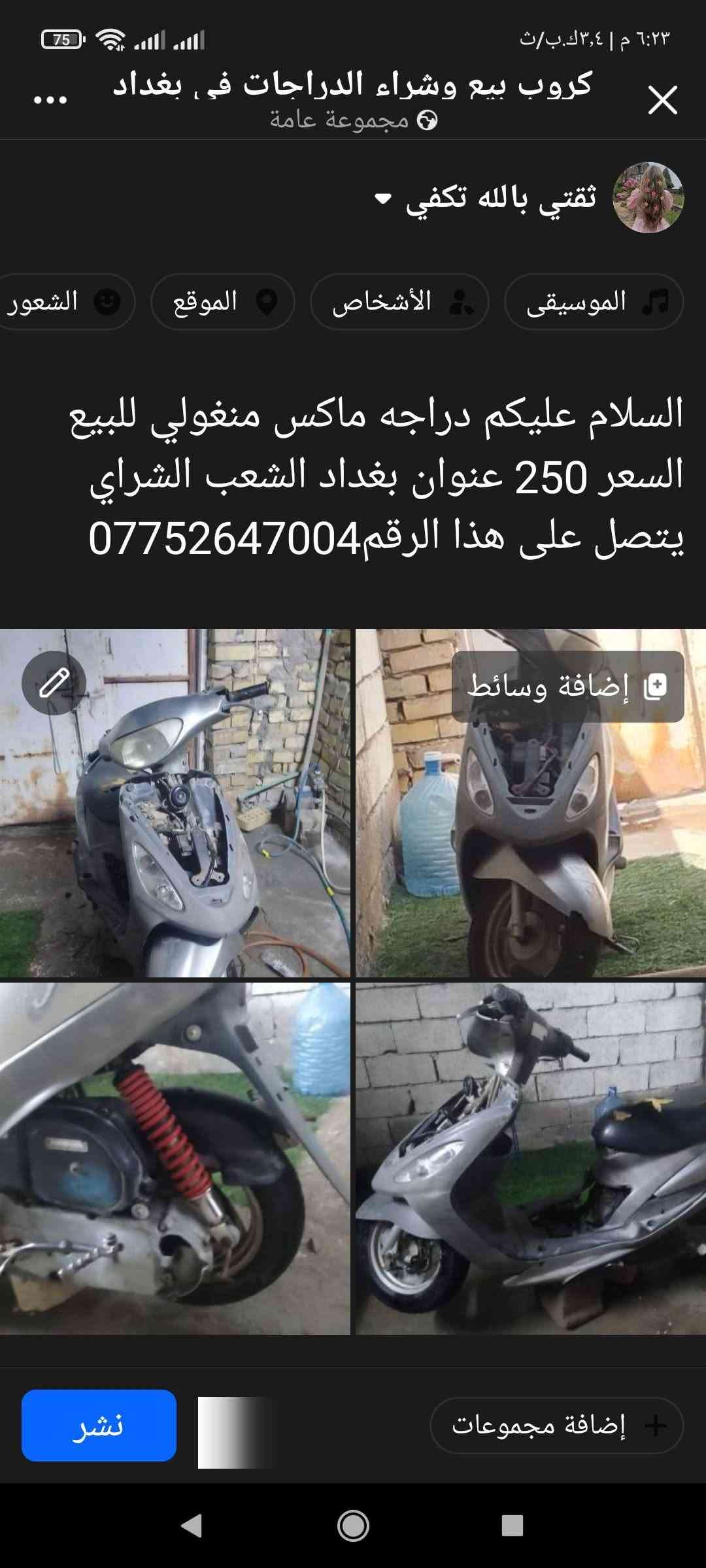Open the red shock absorber photo
The width and height of the screenshot is (706, 1568).
[x=175, y=1159]
